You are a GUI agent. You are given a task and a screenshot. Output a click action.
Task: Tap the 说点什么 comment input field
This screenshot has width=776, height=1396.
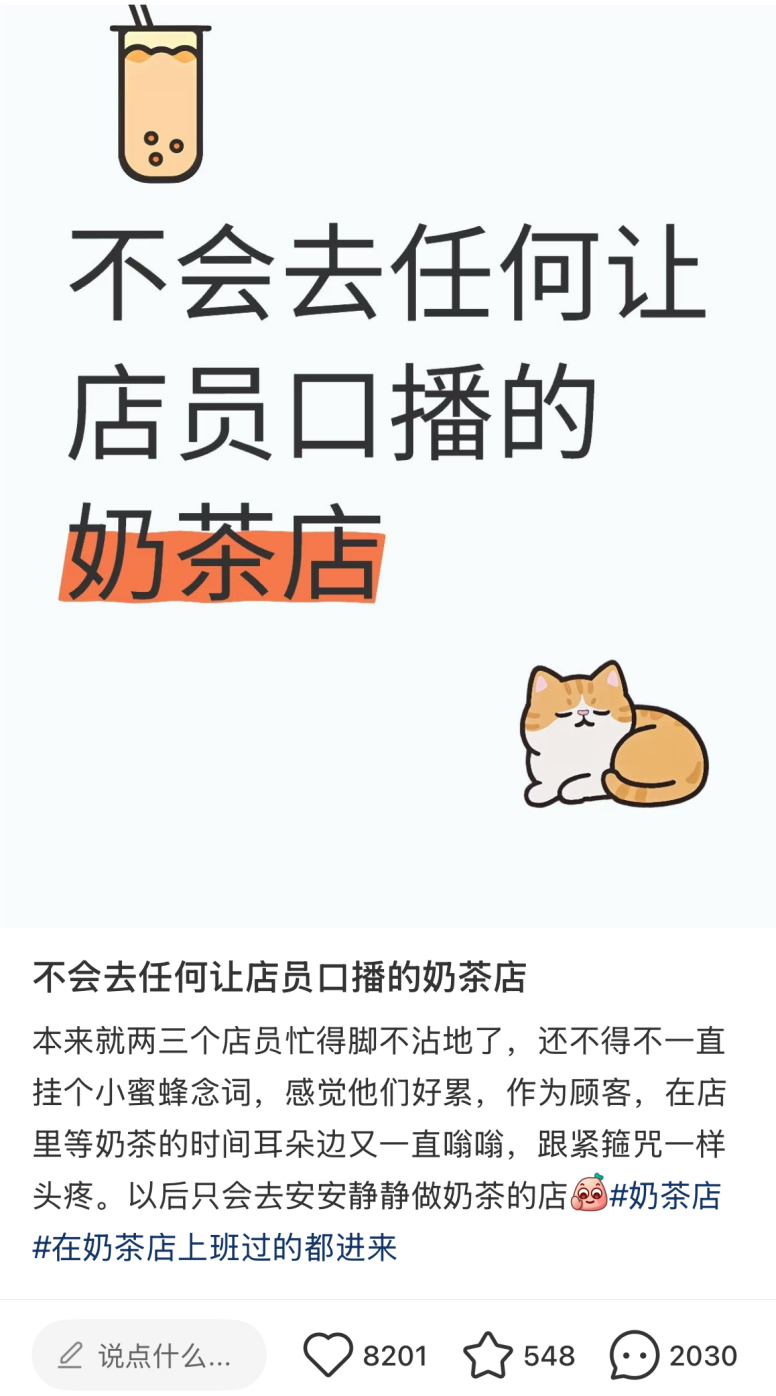[149, 1355]
